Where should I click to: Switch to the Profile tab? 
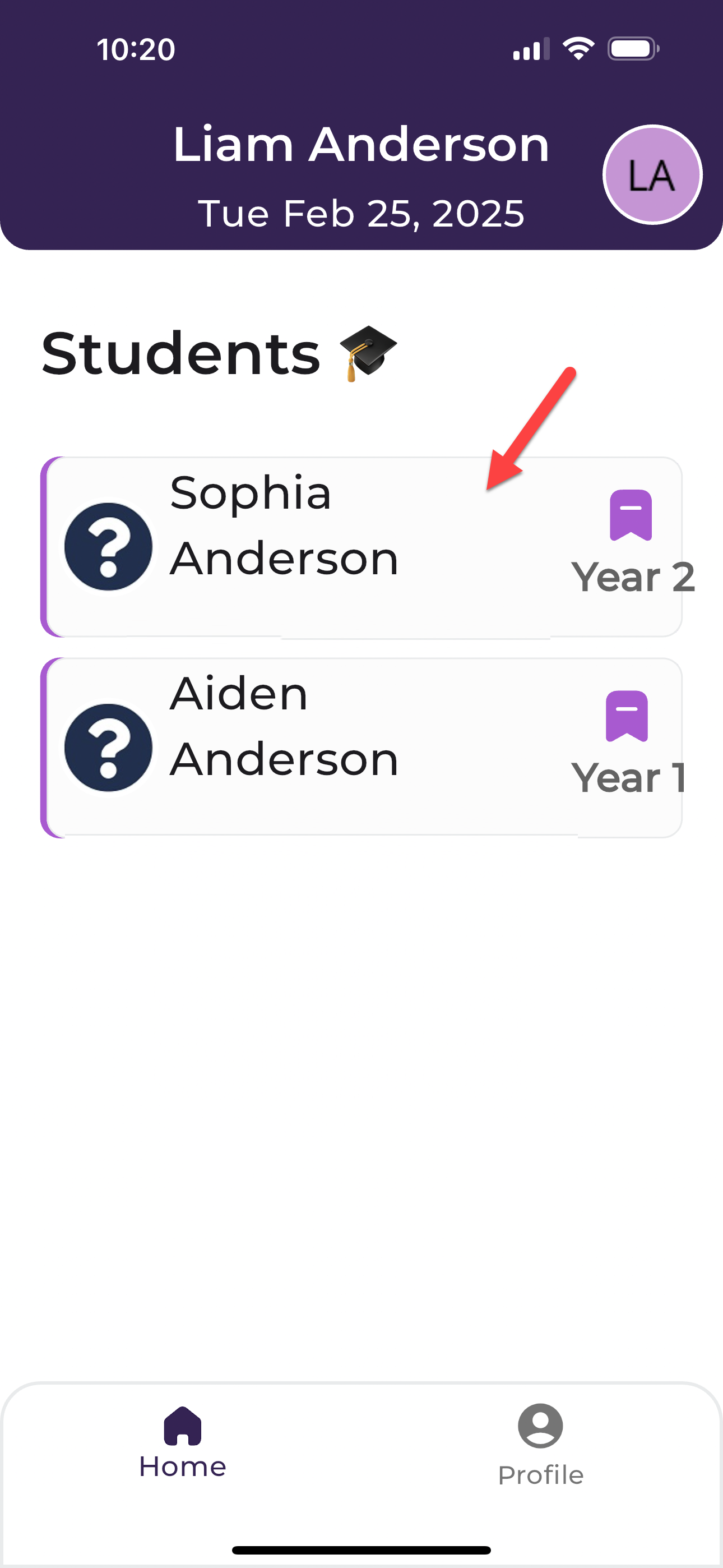coord(540,1445)
